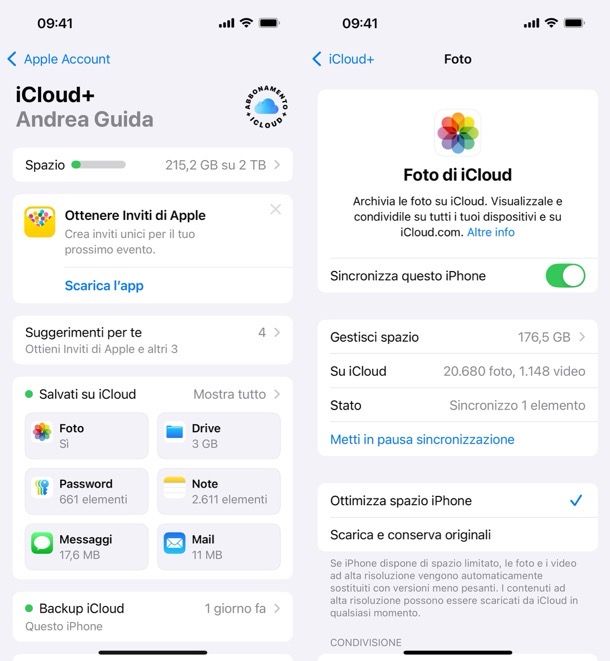
Task: Open the Mail tile
Action: click(218, 547)
